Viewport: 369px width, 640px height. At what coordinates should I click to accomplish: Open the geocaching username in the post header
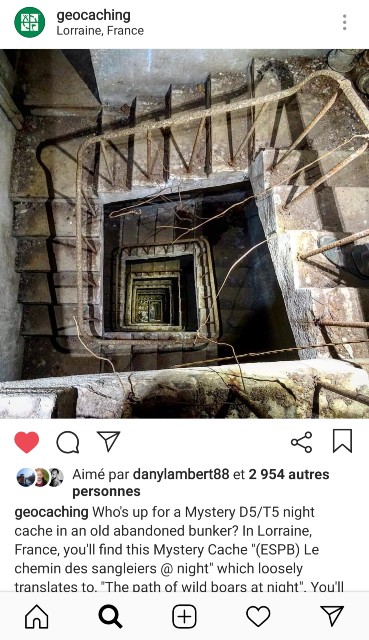point(93,16)
